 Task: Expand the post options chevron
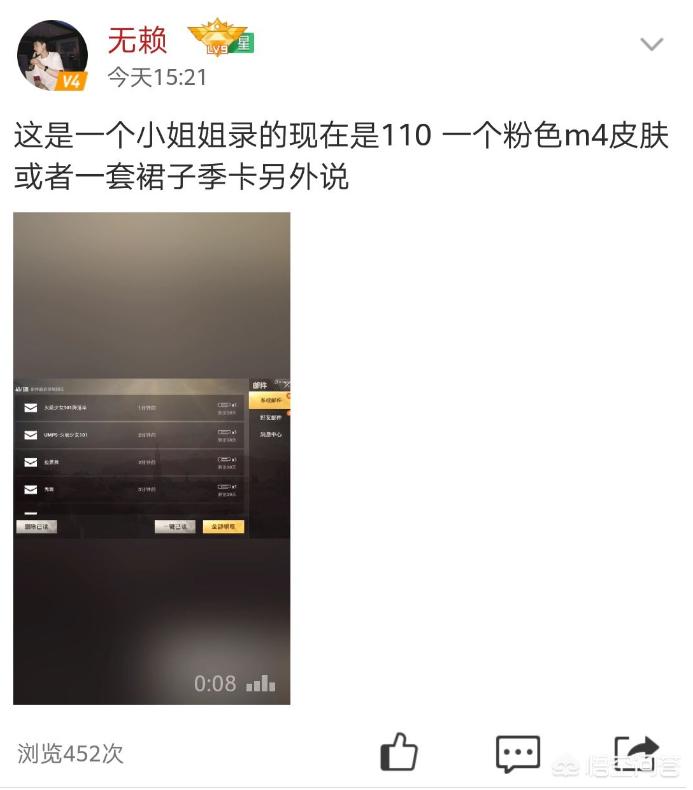[x=652, y=44]
